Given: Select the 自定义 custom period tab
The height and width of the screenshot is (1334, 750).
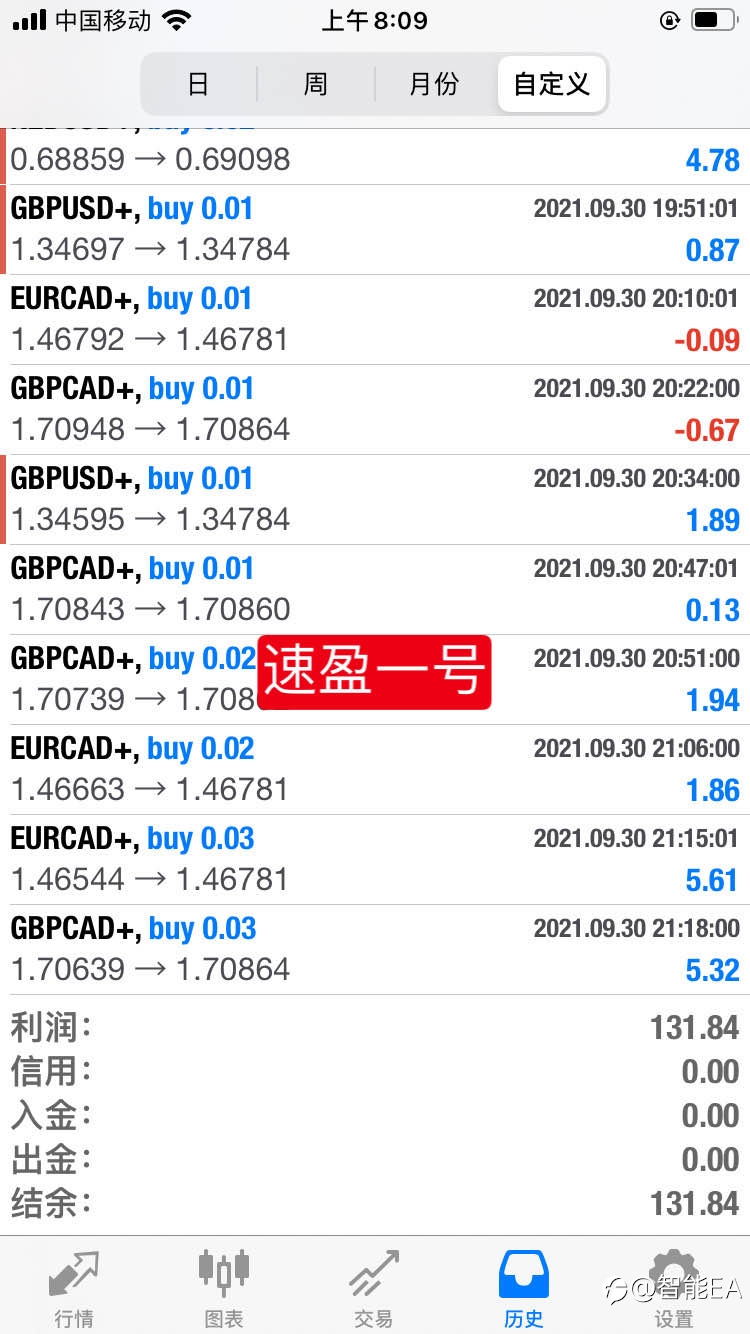Looking at the screenshot, I should [551, 84].
